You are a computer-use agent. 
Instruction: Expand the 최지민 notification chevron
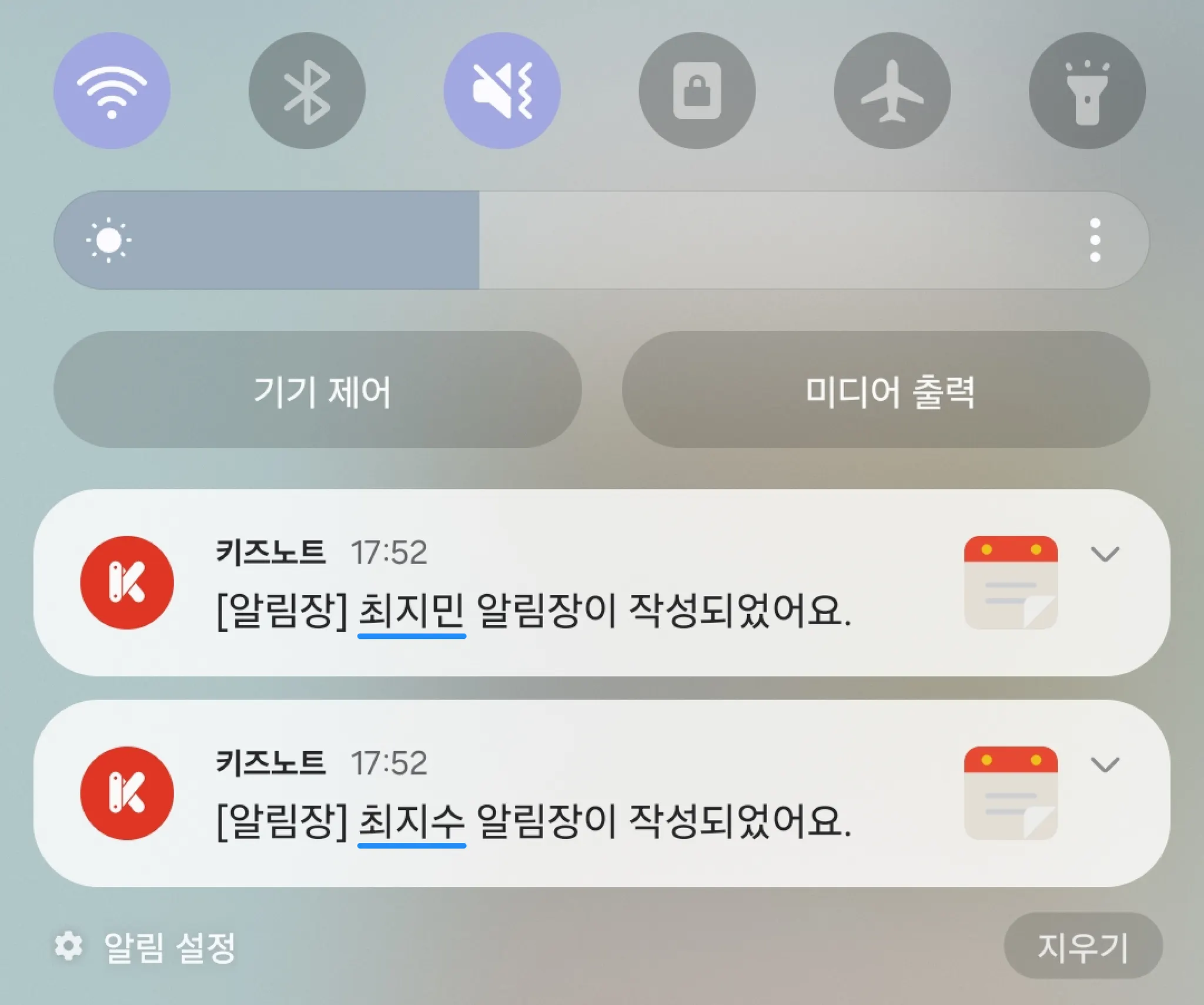1105,554
